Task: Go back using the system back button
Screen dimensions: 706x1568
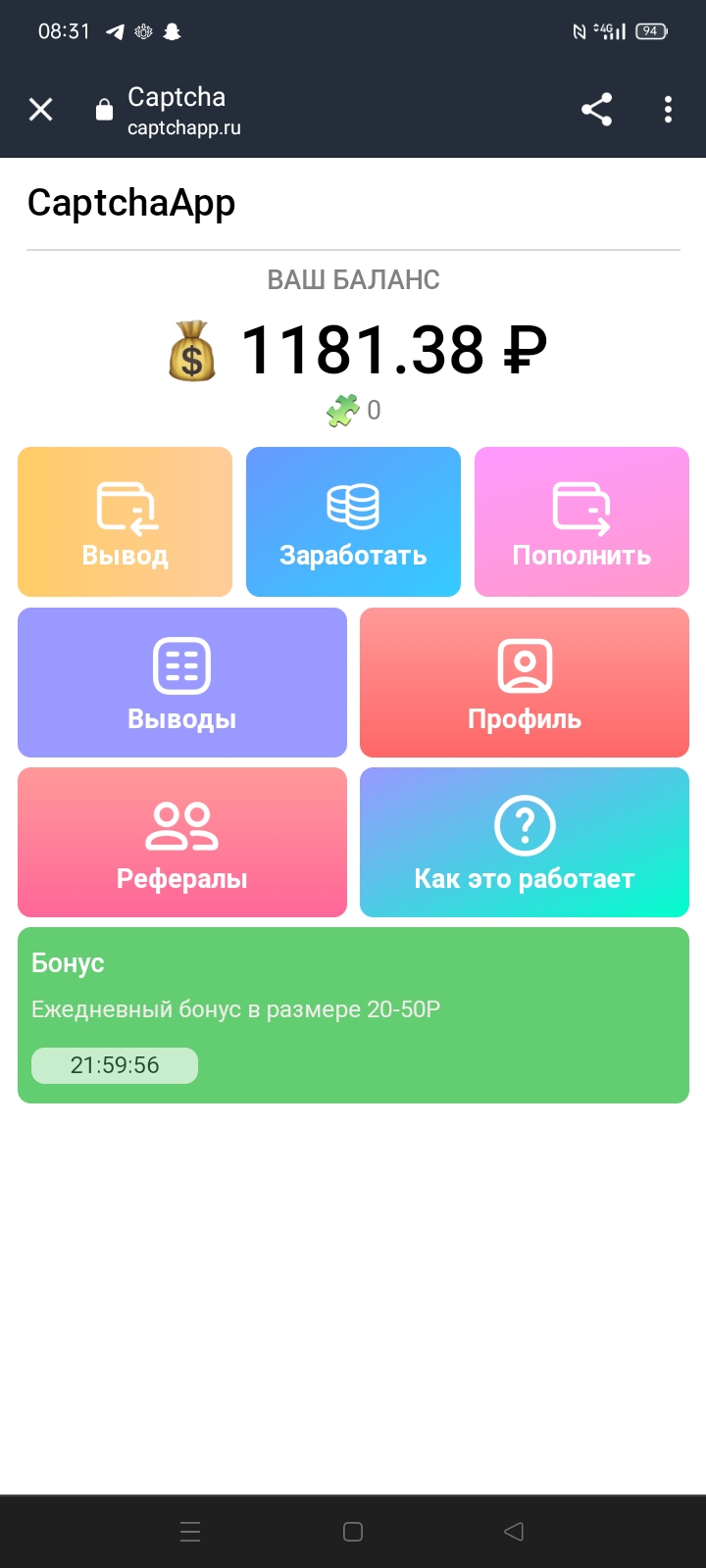Action: [x=514, y=1532]
